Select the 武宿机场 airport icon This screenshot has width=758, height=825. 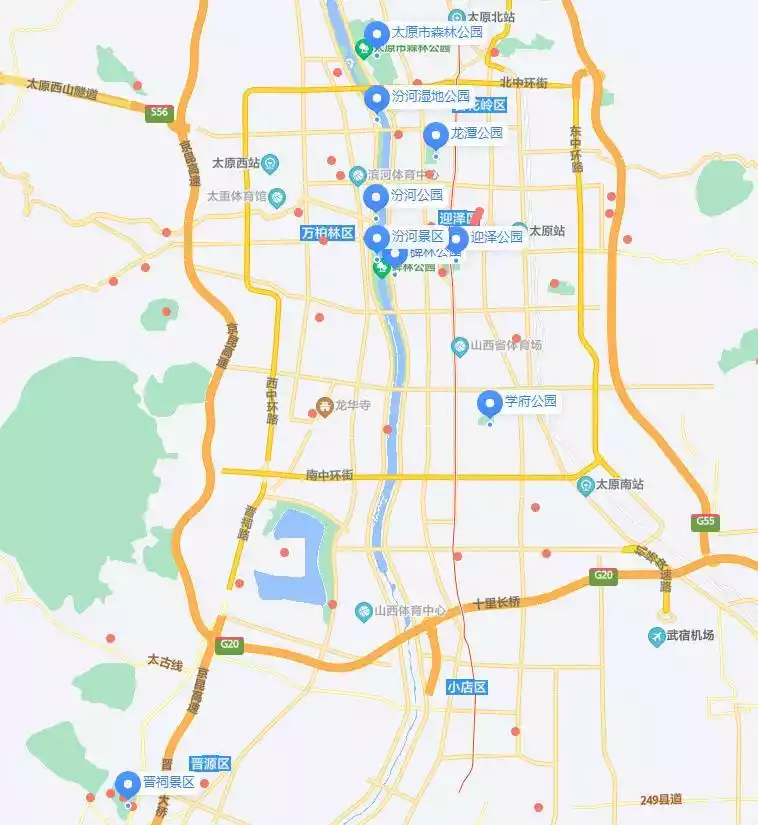pyautogui.click(x=657, y=636)
